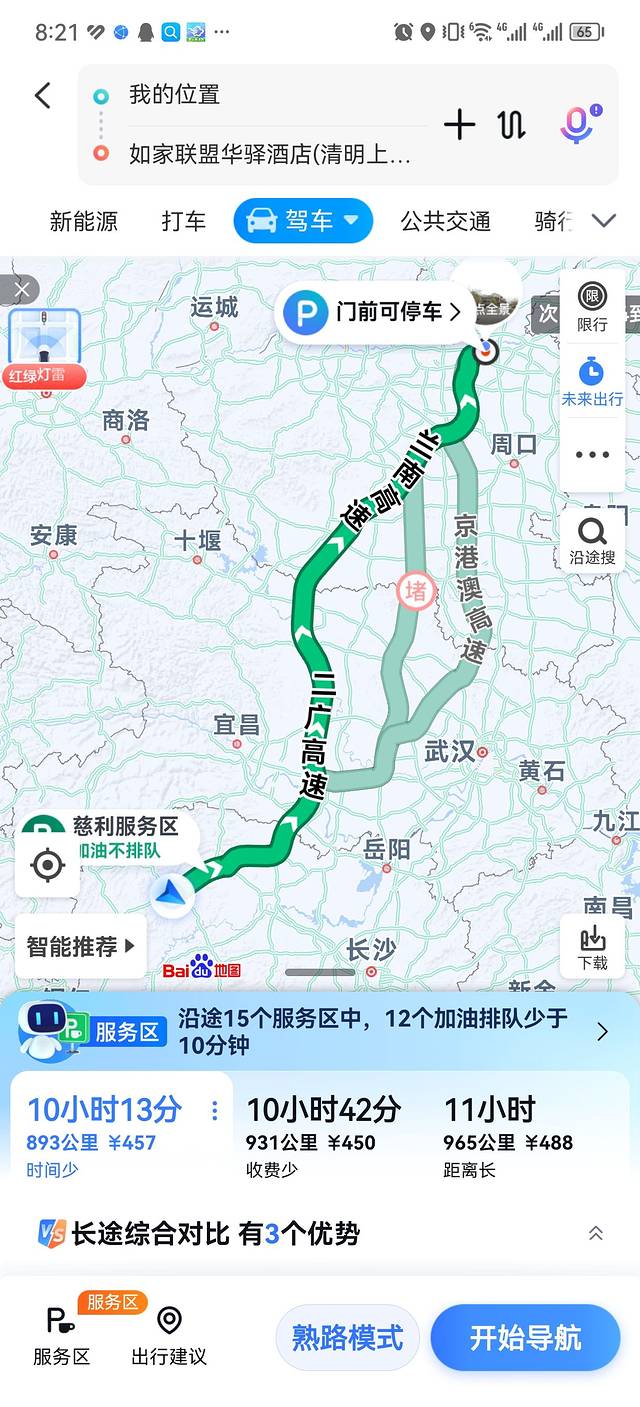Activate voice input microphone
Image resolution: width=640 pixels, height=1407 pixels.
click(x=577, y=125)
